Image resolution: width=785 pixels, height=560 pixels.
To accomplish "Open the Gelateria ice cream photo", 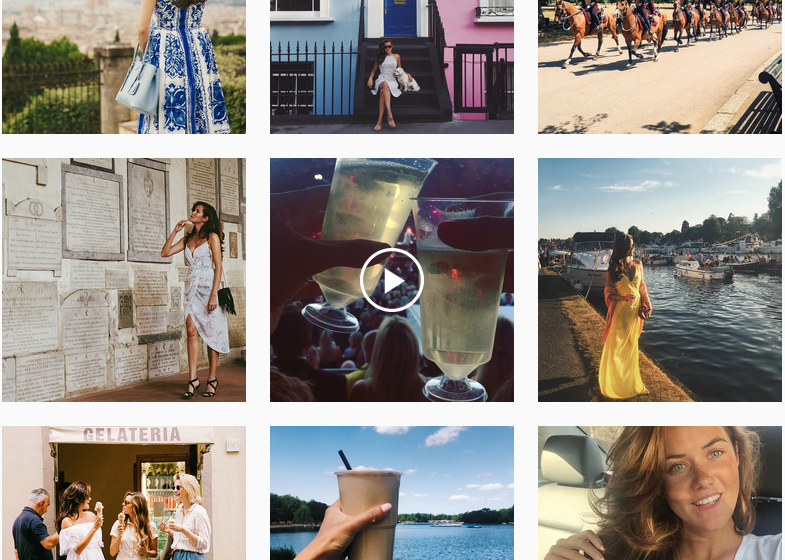I will pyautogui.click(x=123, y=492).
